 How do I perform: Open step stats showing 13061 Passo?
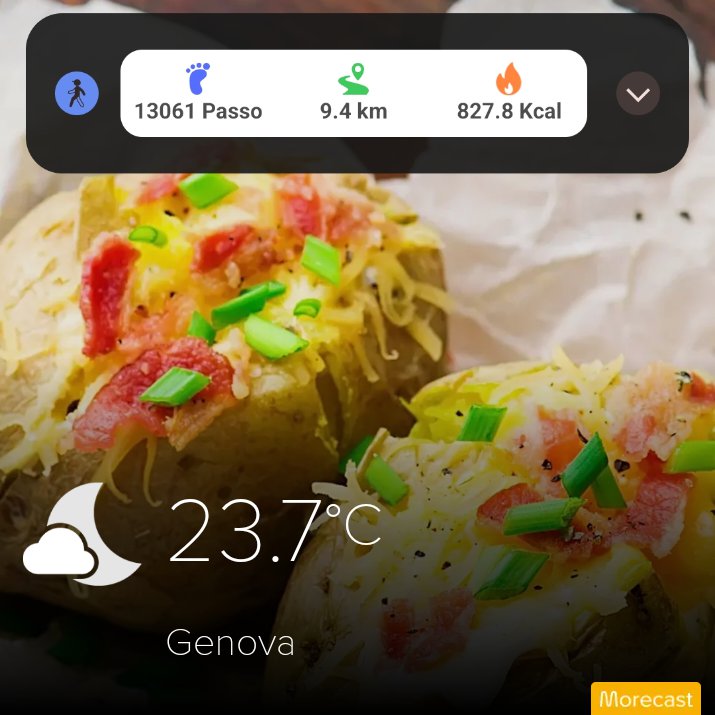click(x=198, y=93)
